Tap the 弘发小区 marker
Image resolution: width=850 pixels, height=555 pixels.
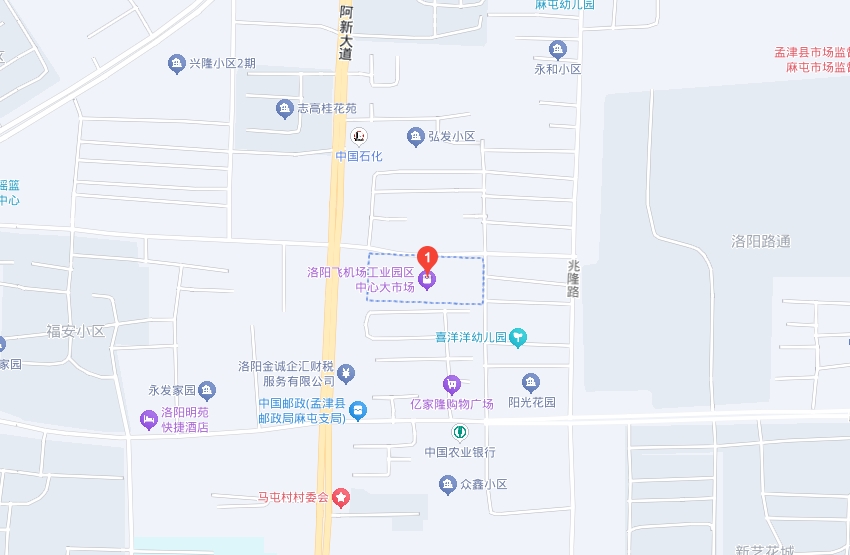tap(416, 136)
